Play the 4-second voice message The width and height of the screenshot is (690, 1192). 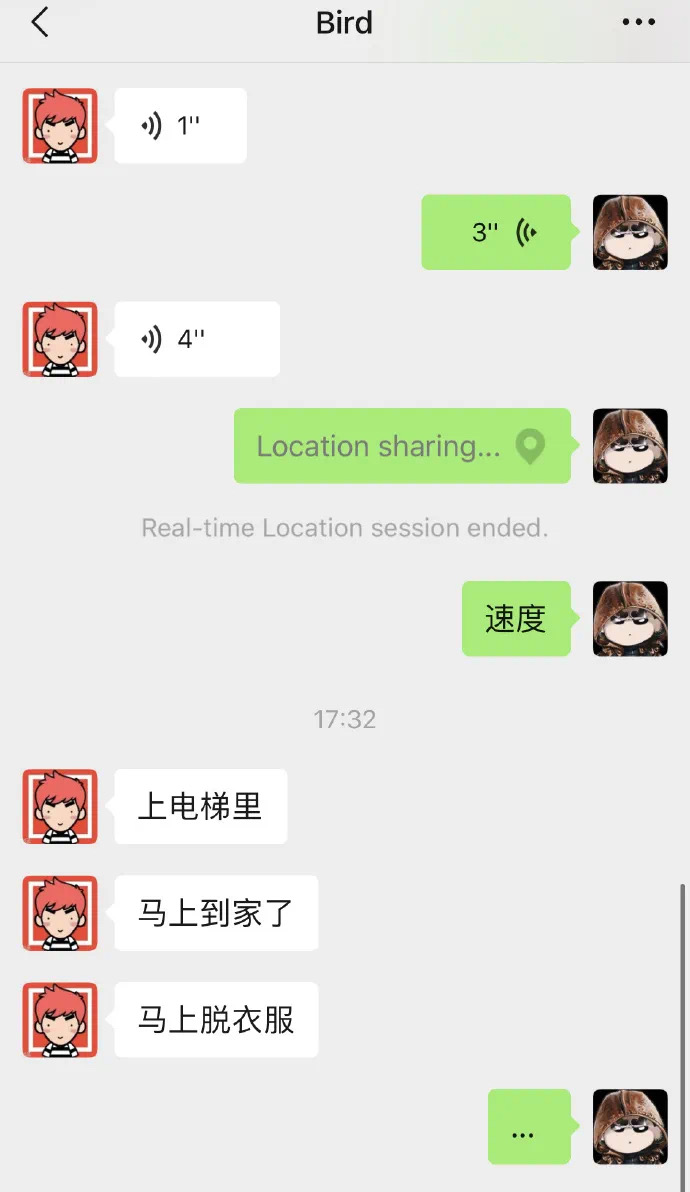click(x=196, y=339)
